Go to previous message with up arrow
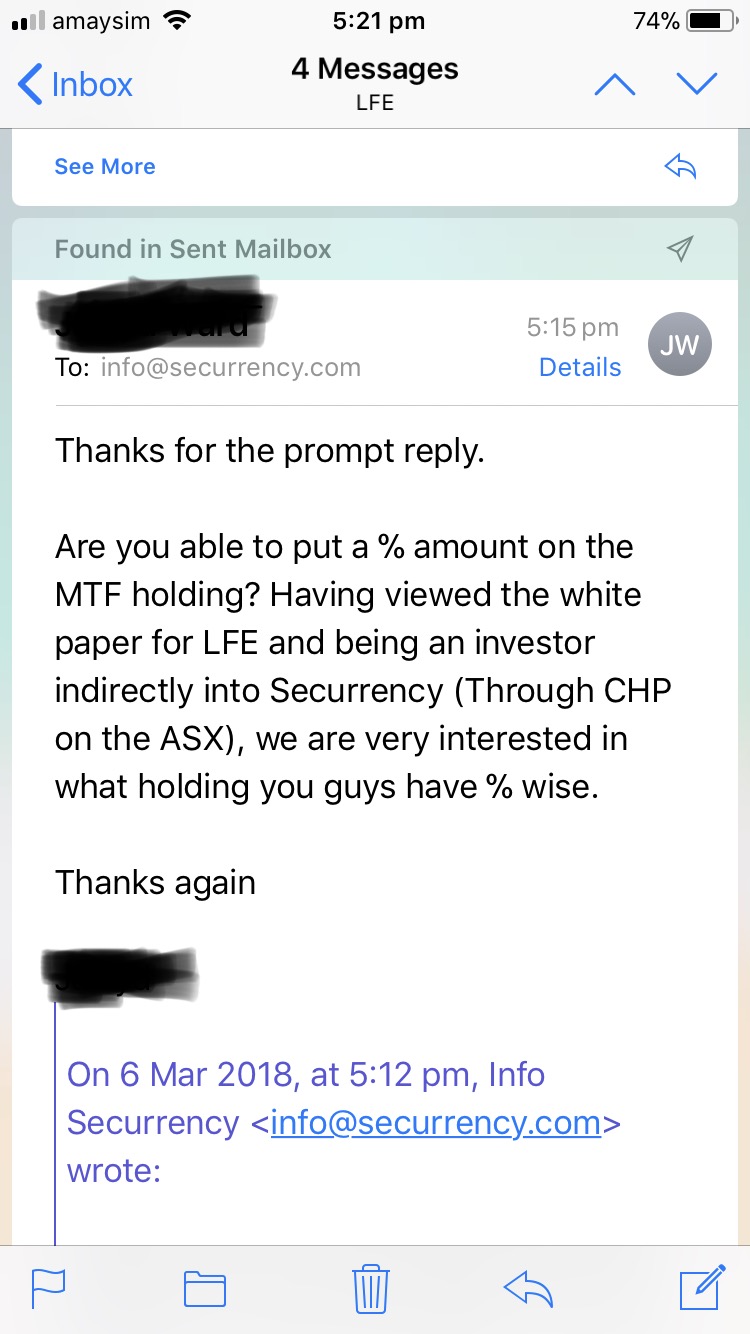The height and width of the screenshot is (1334, 750). 614,84
